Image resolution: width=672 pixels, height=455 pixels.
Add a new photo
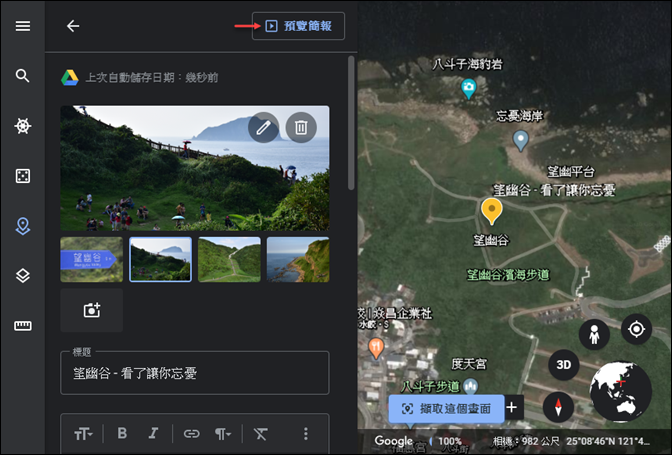click(91, 311)
